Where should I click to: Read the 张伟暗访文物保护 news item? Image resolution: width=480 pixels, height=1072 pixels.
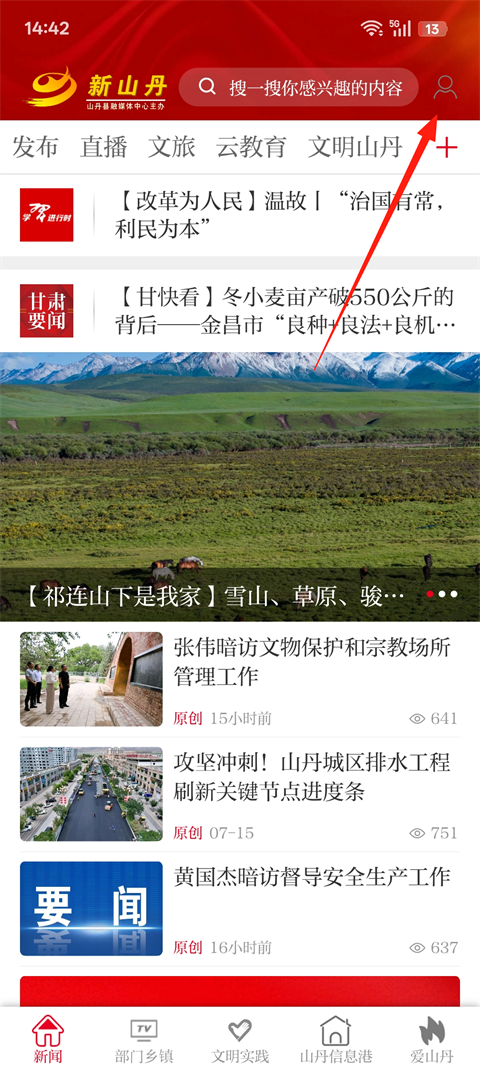pos(240,679)
